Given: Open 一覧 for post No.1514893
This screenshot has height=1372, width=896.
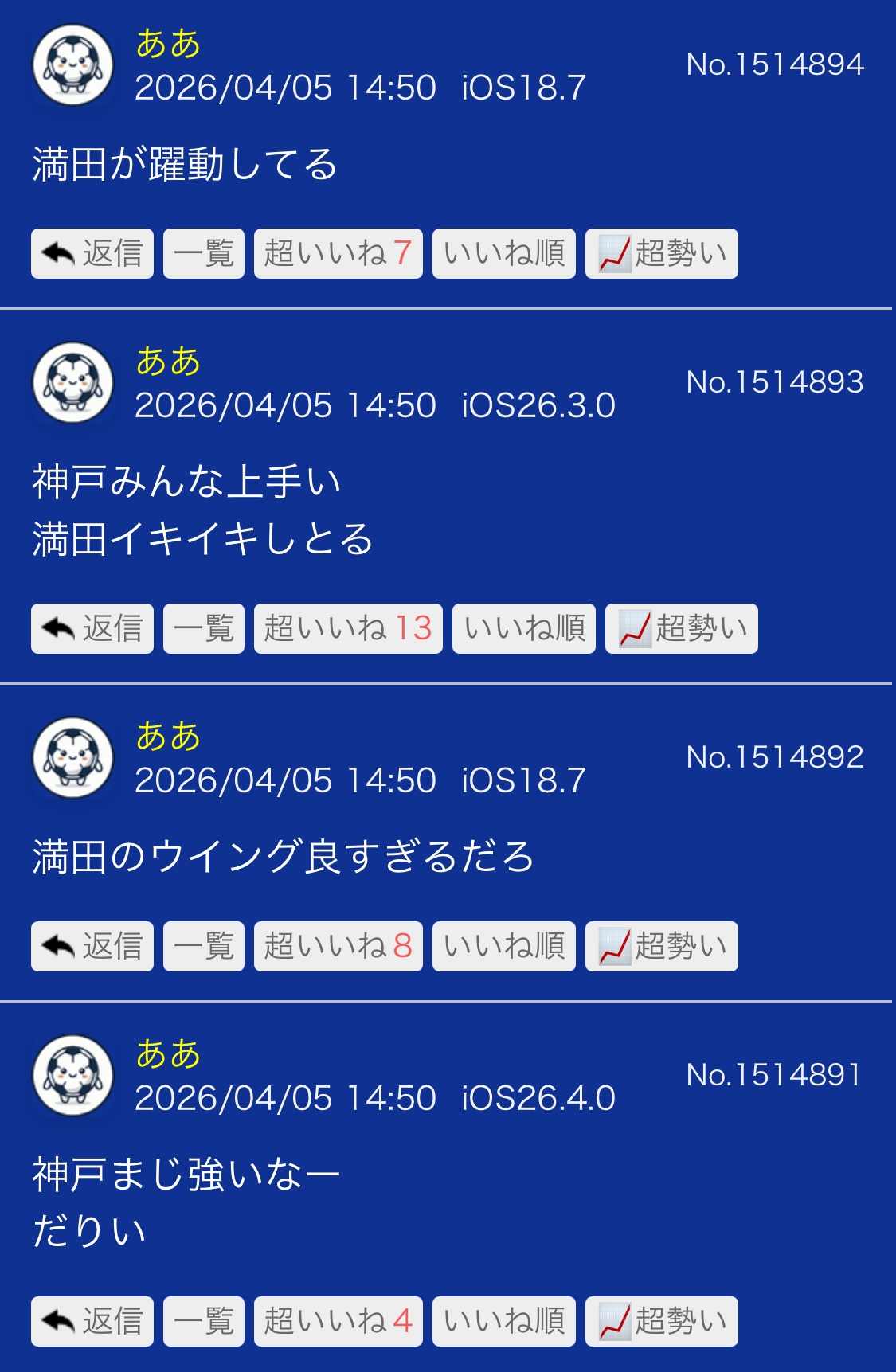Looking at the screenshot, I should (204, 629).
